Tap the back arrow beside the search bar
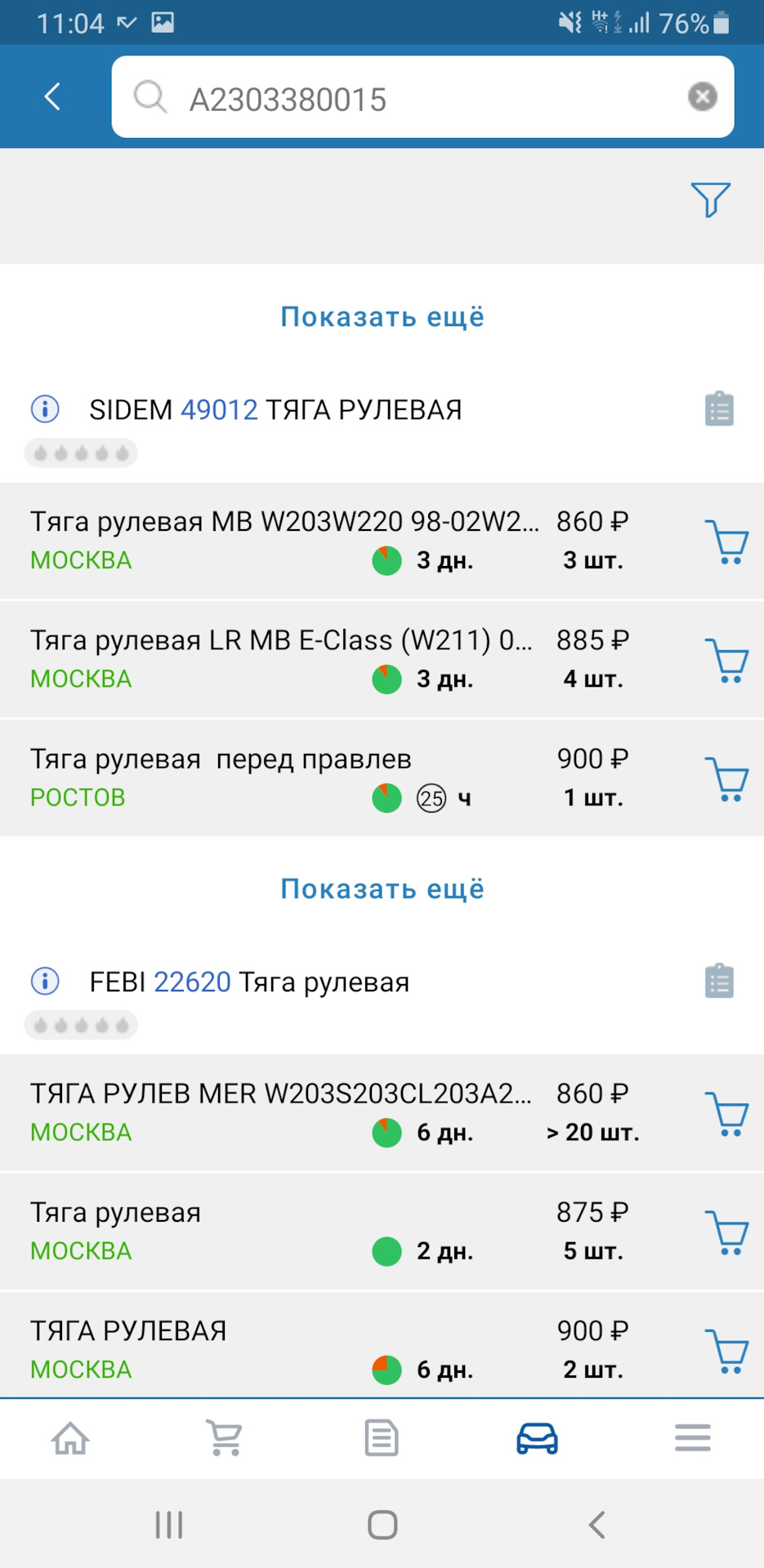 tap(51, 96)
